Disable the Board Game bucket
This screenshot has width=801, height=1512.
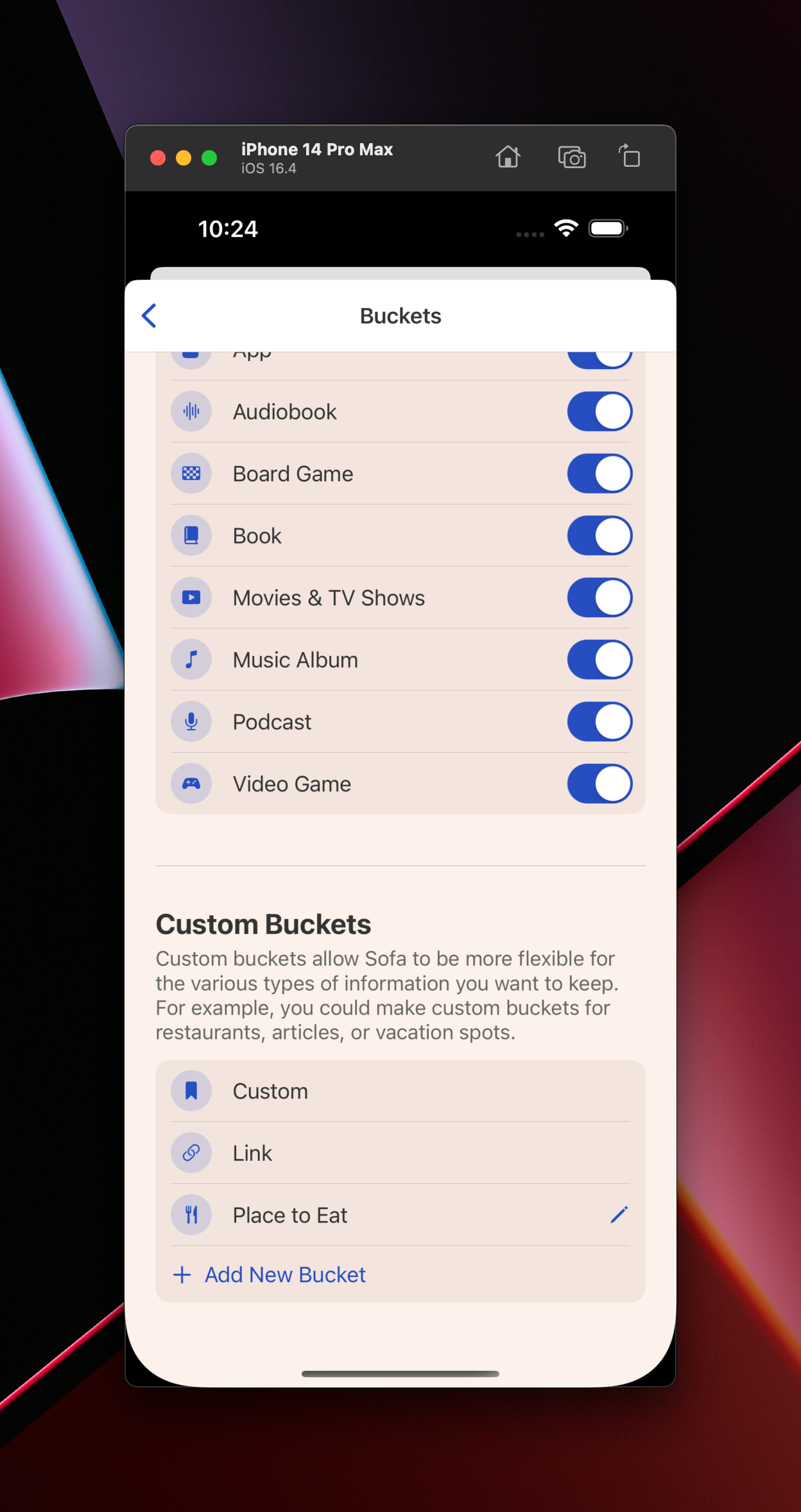[x=599, y=474]
